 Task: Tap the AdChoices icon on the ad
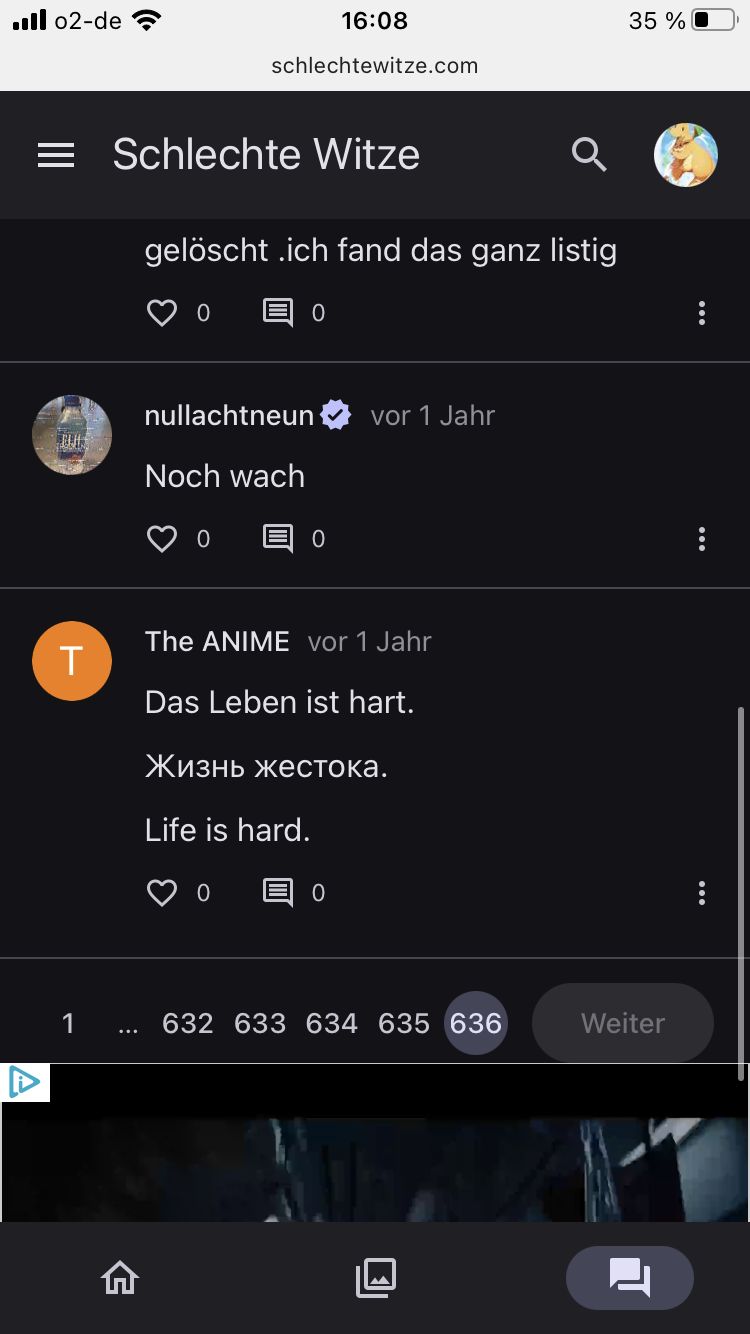click(24, 1082)
